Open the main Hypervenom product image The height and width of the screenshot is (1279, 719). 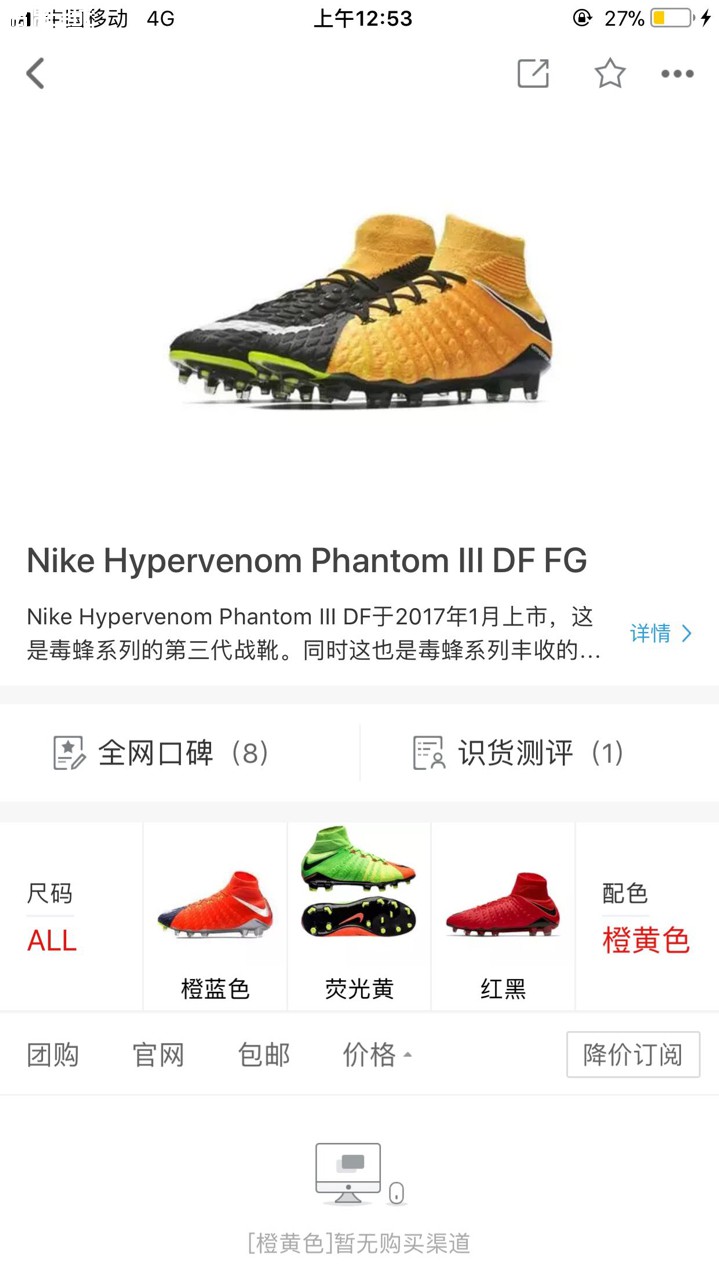tap(360, 310)
